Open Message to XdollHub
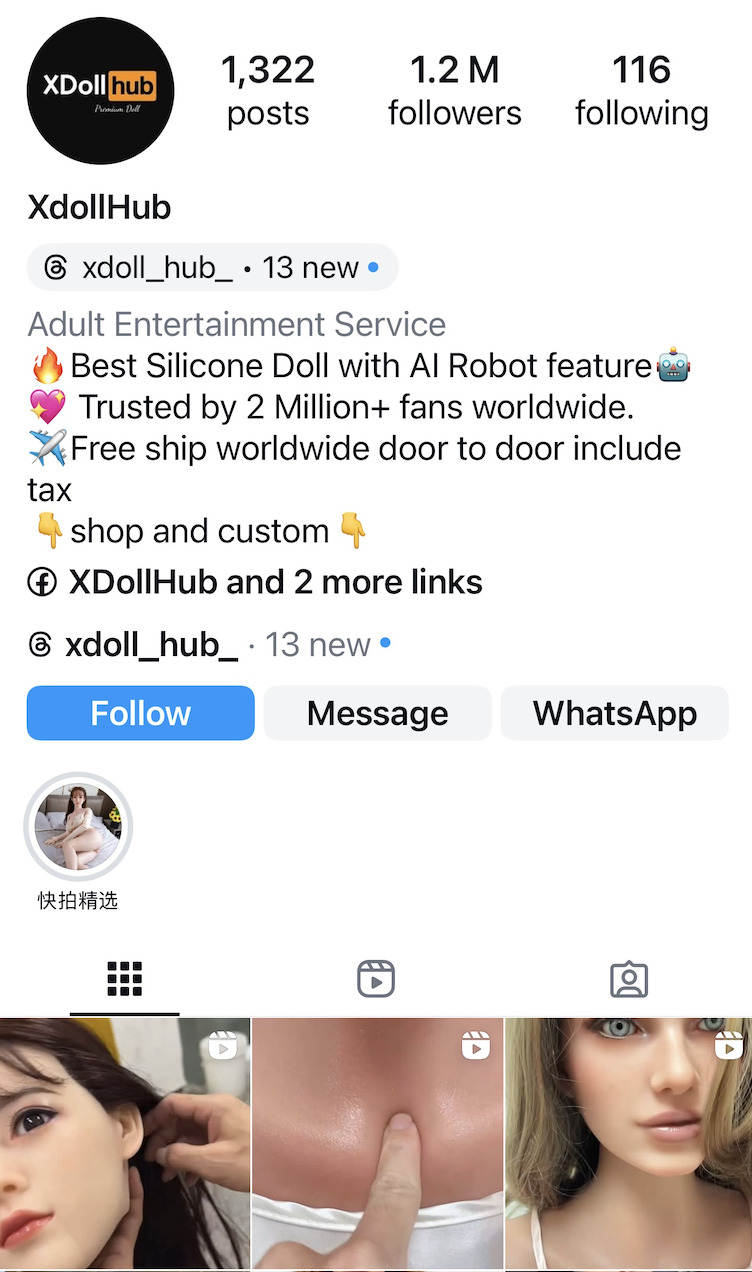This screenshot has width=752, height=1272. pos(377,713)
